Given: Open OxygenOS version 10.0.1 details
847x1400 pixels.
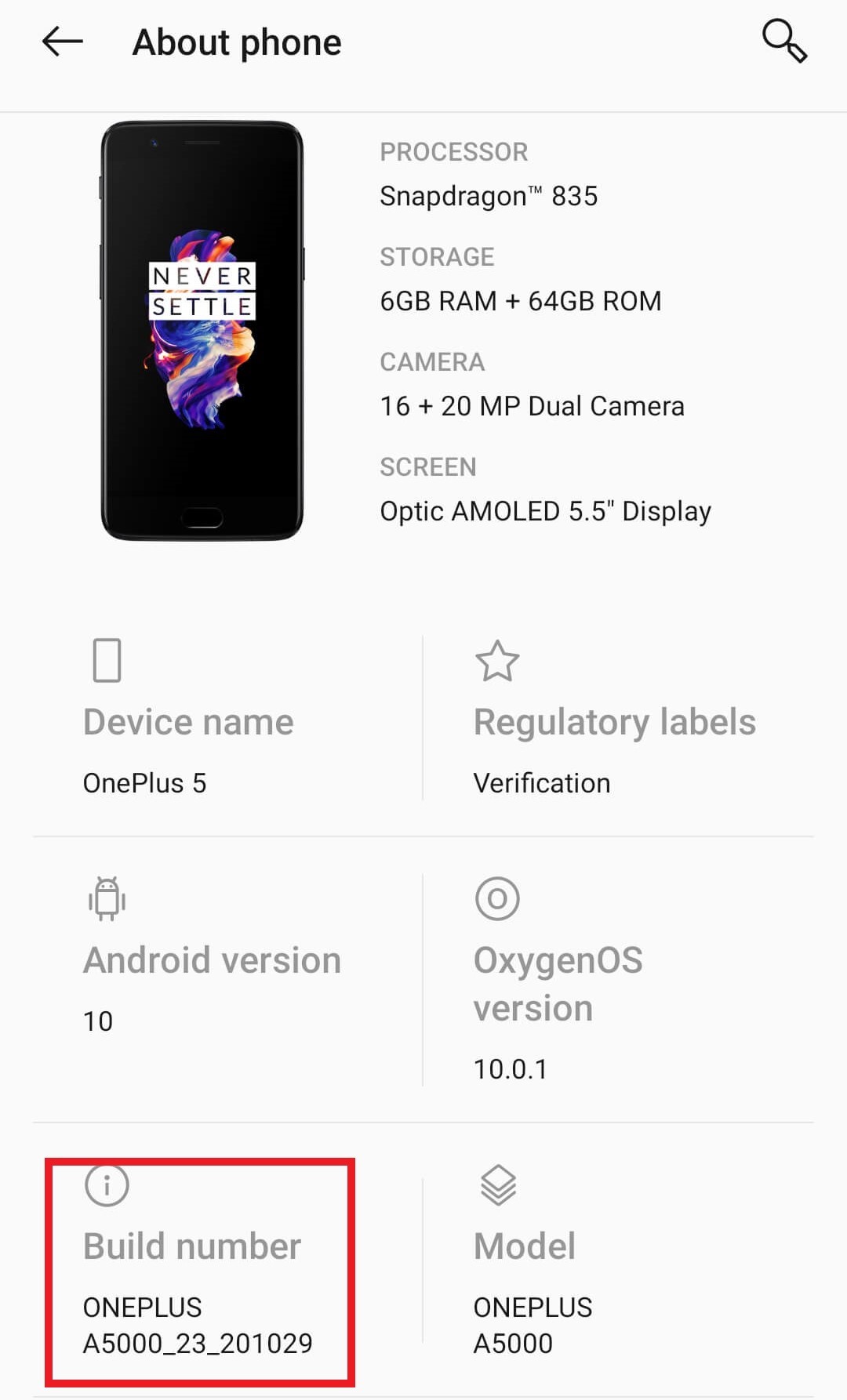Looking at the screenshot, I should tap(511, 1068).
